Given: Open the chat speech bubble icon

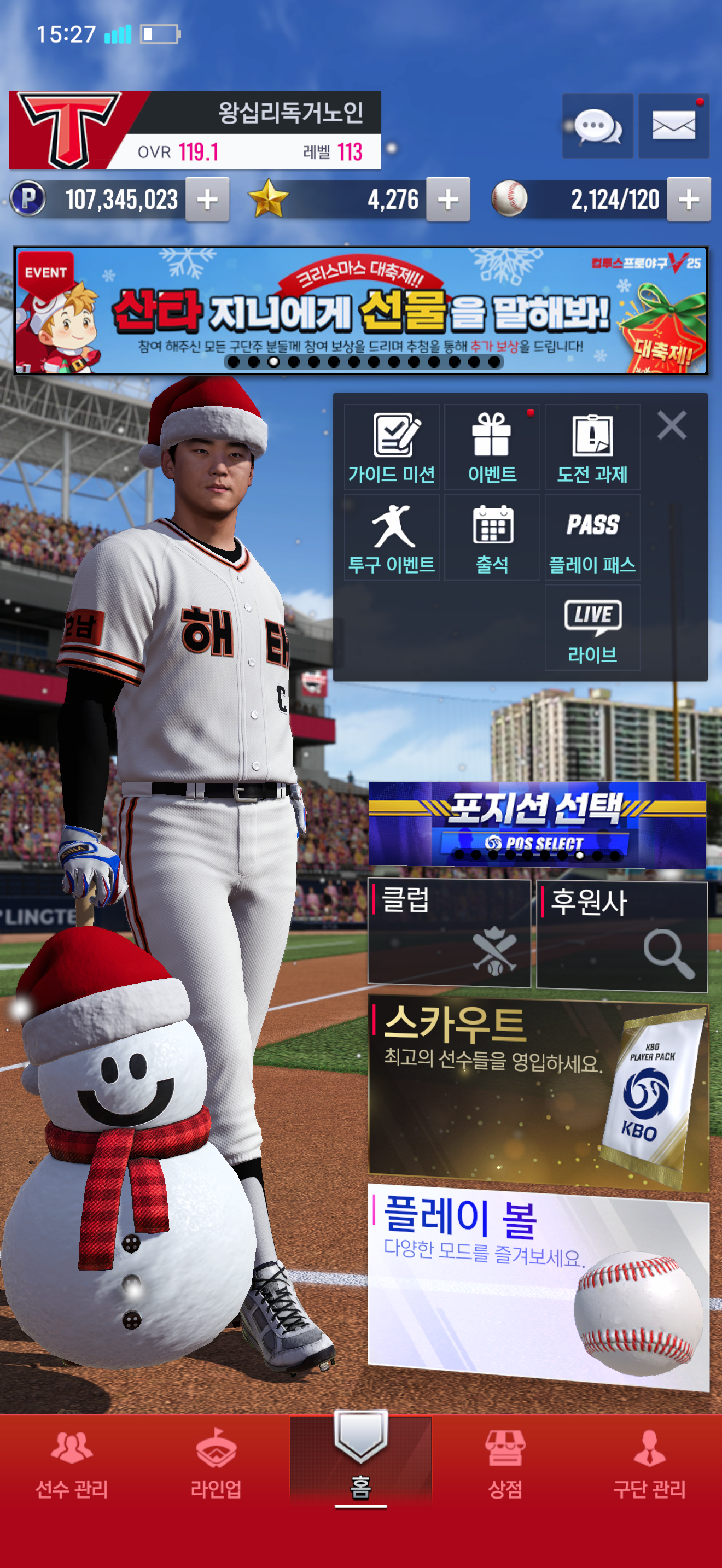Looking at the screenshot, I should pyautogui.click(x=597, y=127).
